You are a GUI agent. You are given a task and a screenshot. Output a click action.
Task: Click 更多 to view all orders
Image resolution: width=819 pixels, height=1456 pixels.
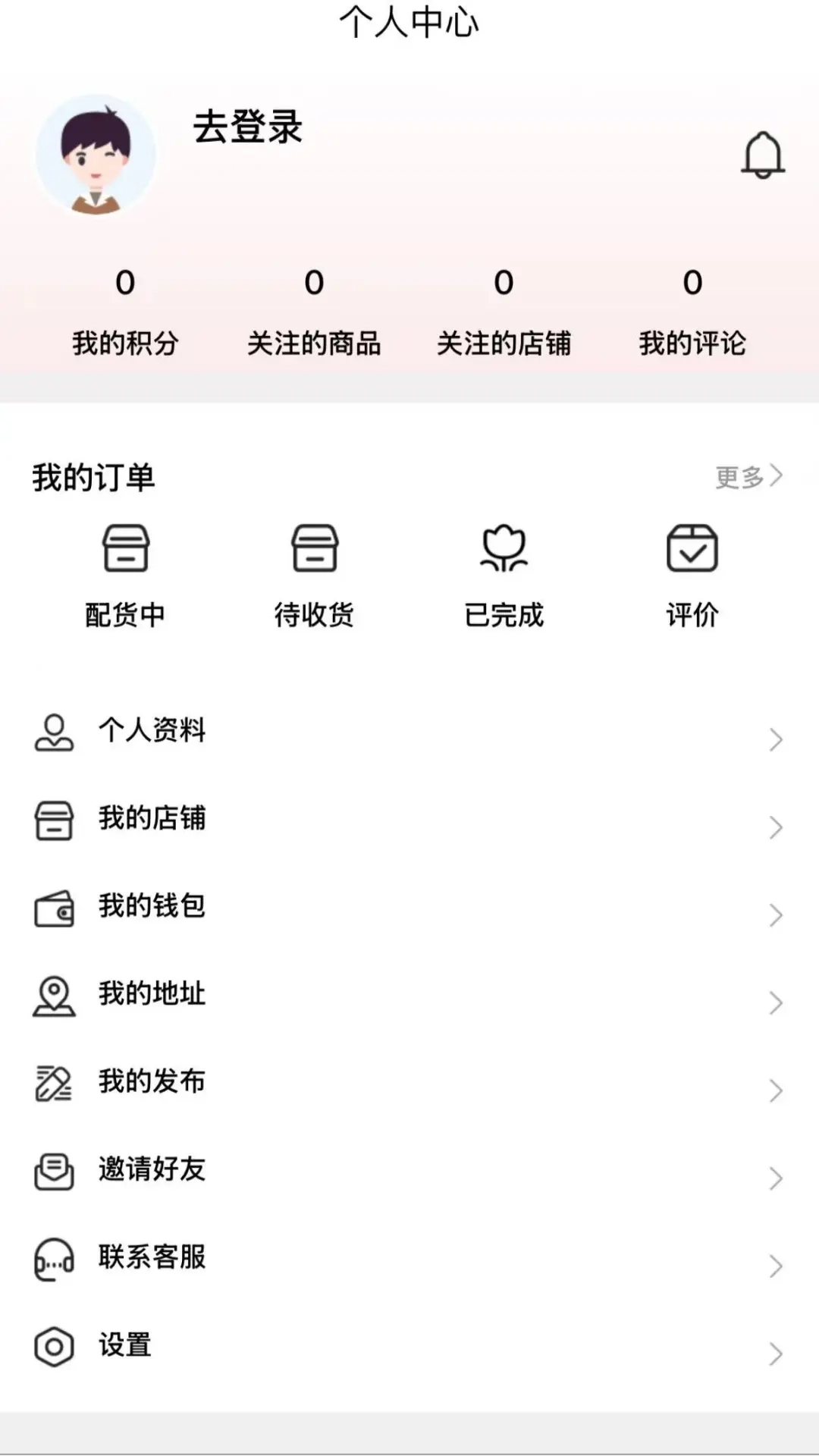pos(739,475)
